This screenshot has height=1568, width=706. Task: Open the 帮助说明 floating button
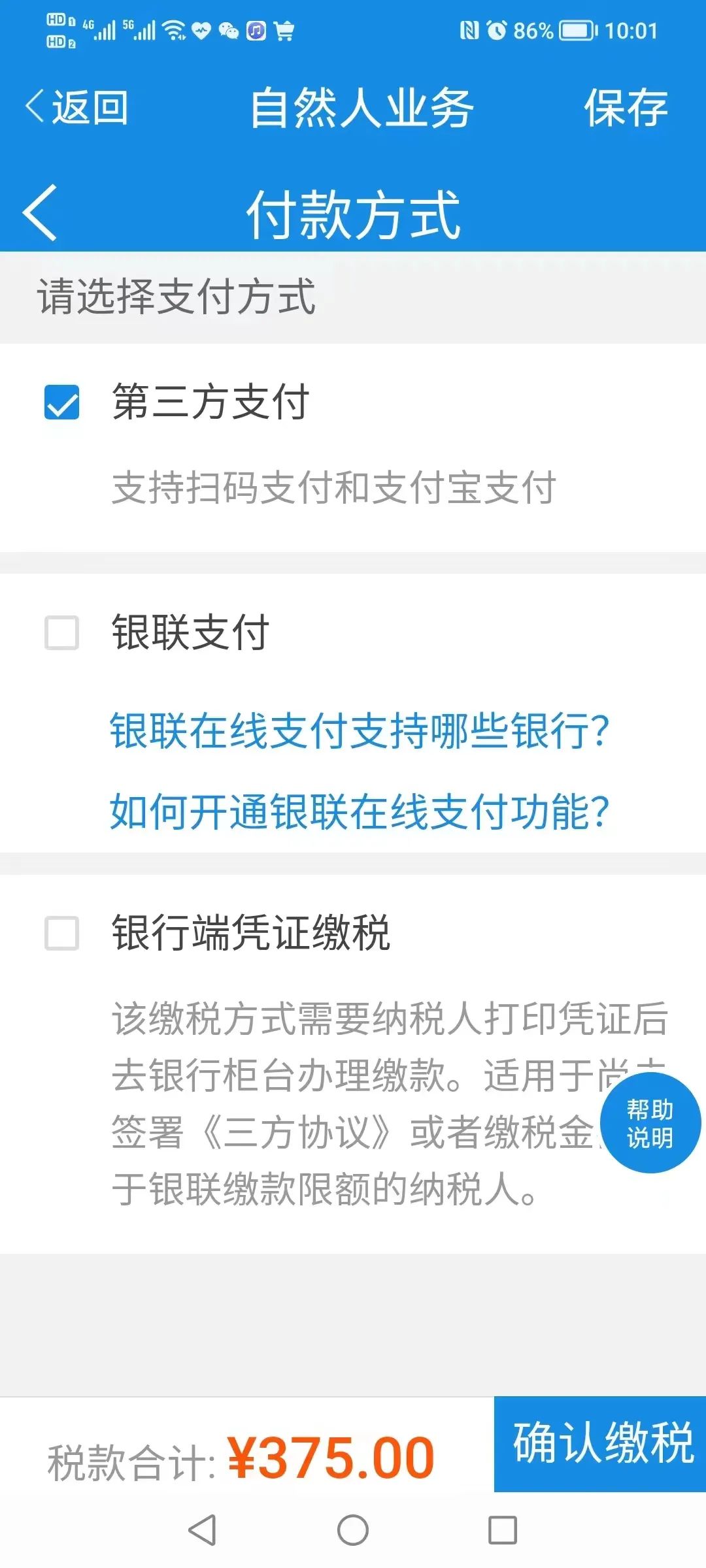click(650, 1123)
